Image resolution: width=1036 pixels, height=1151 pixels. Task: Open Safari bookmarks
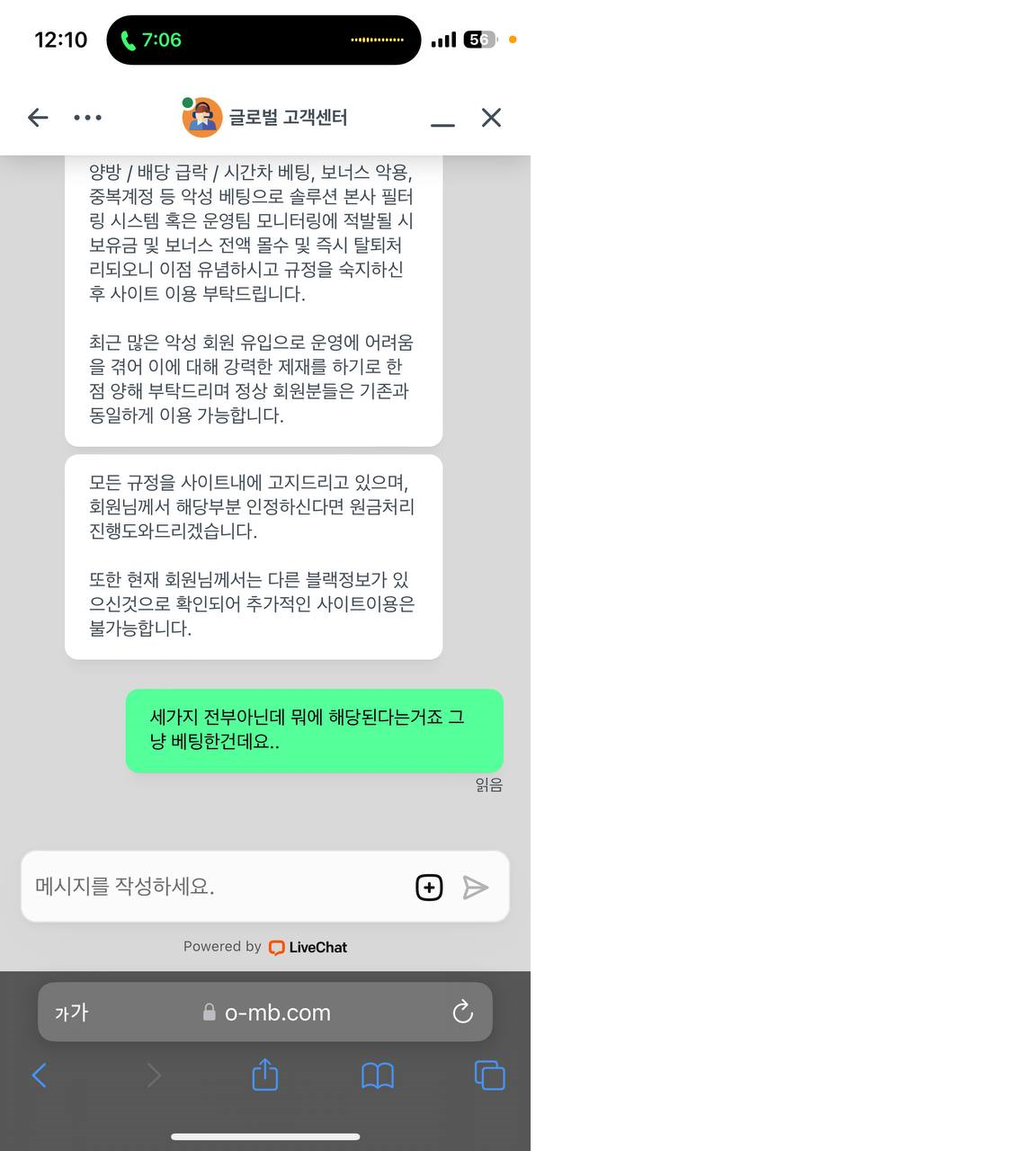tap(378, 1075)
